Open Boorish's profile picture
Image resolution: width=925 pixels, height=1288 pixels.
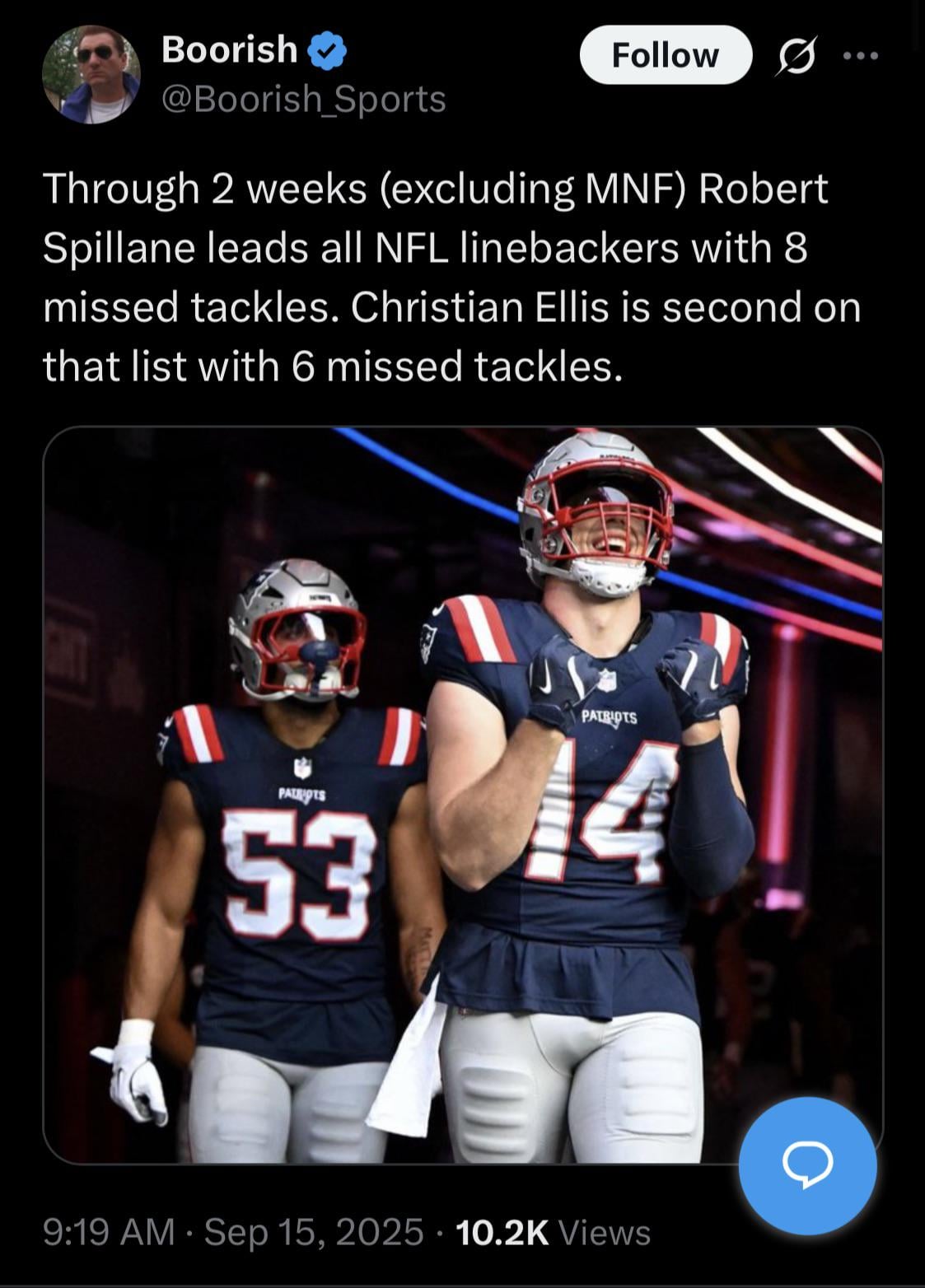91,75
